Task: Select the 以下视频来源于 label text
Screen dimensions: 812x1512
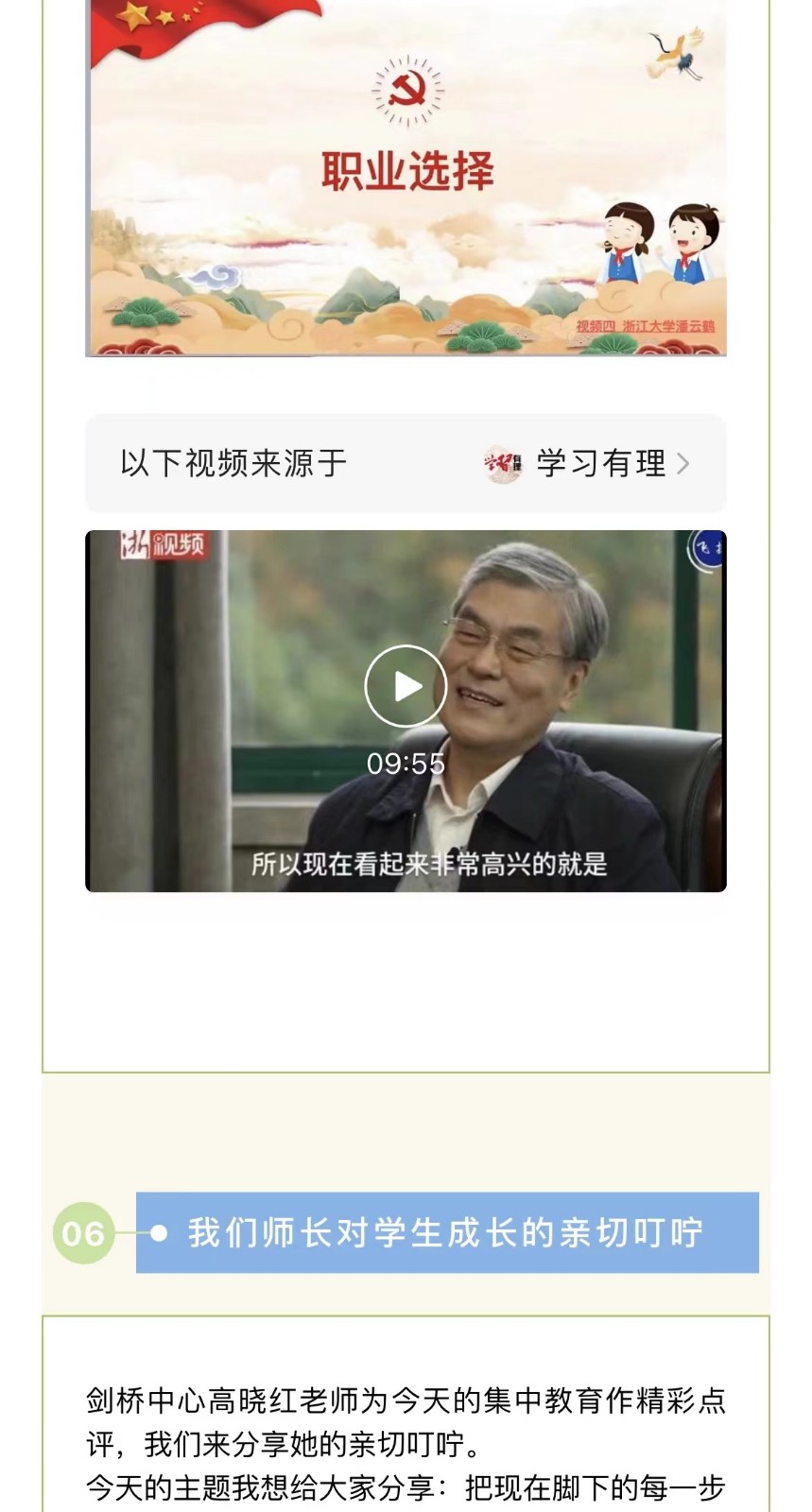Action: 232,464
